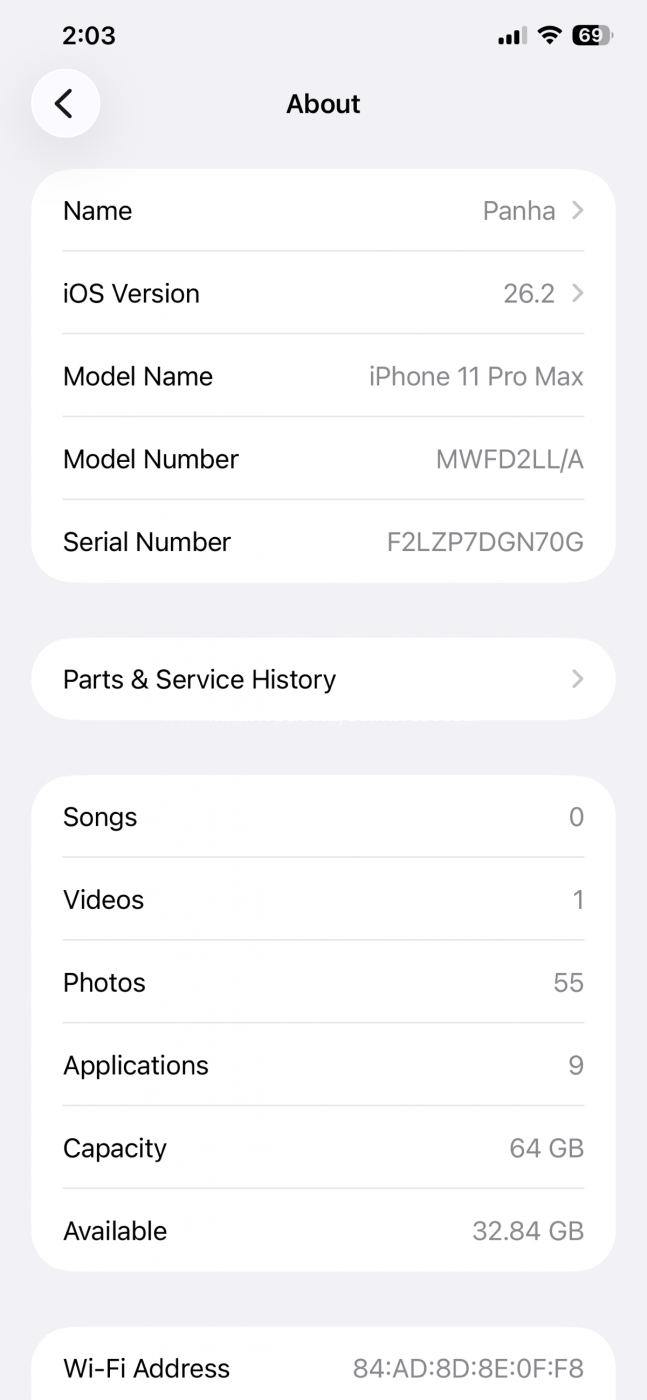The height and width of the screenshot is (1400, 647).
Task: Tap the Model Number row to toggle format
Action: click(x=323, y=460)
